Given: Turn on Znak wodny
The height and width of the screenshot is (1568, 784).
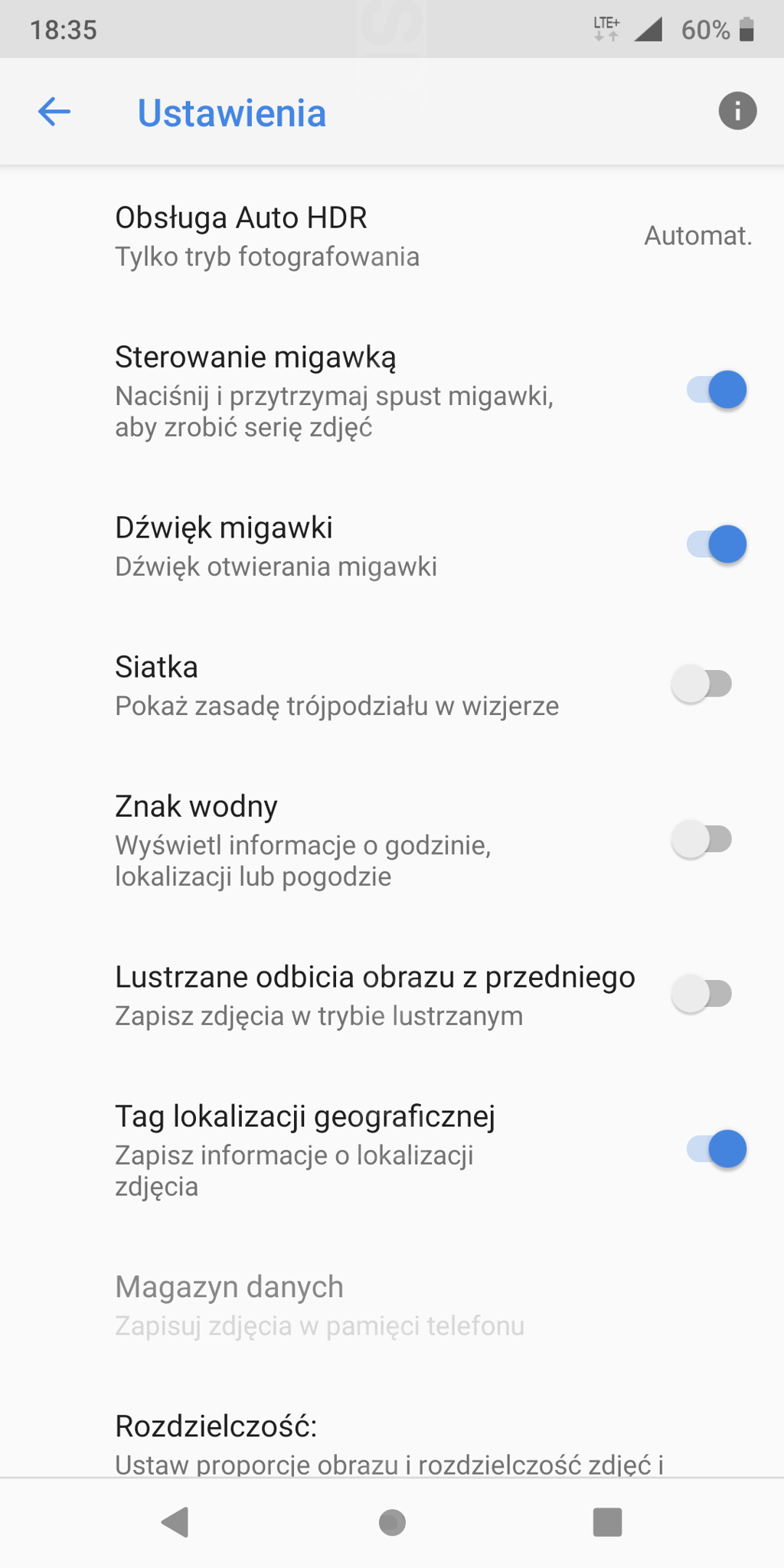Looking at the screenshot, I should tap(702, 839).
